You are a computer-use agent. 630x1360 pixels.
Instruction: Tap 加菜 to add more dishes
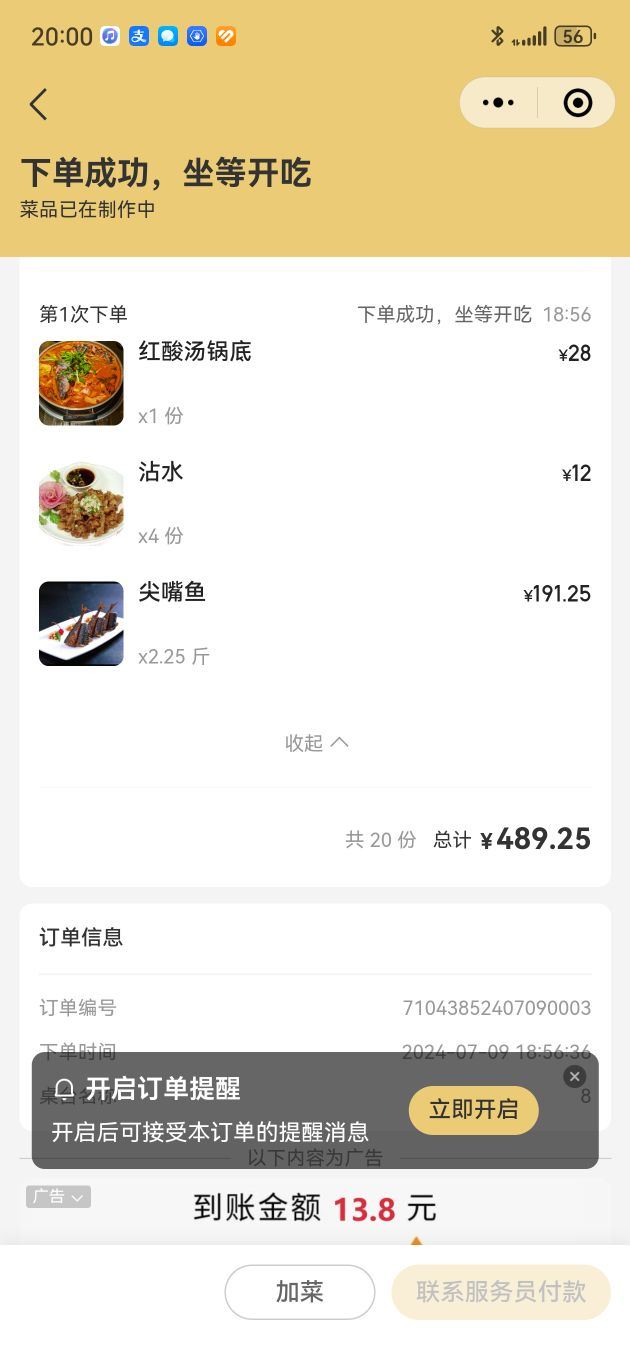299,1291
